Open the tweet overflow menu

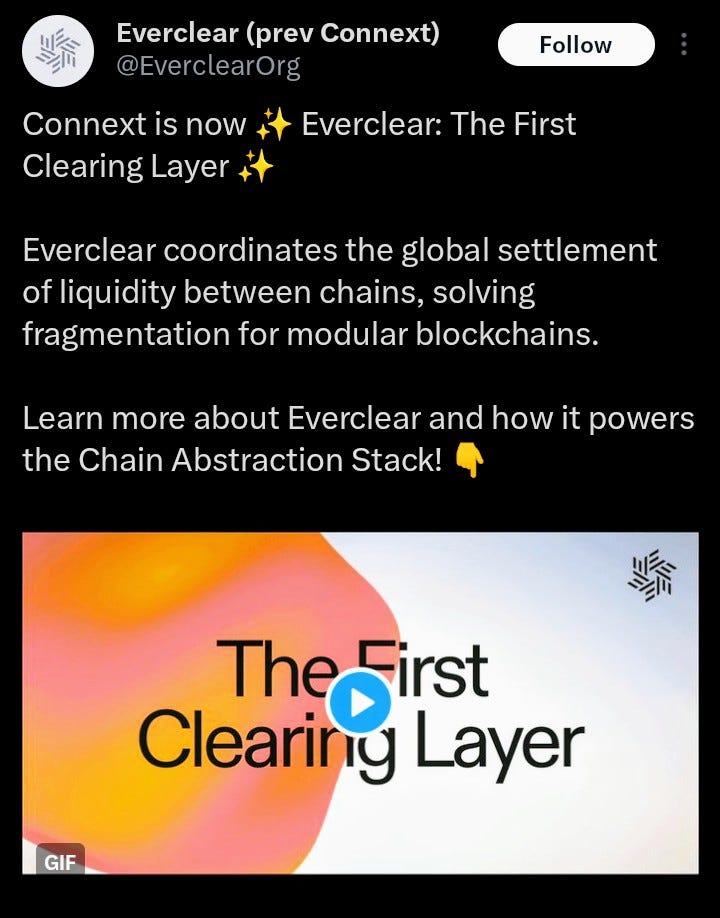(x=684, y=45)
